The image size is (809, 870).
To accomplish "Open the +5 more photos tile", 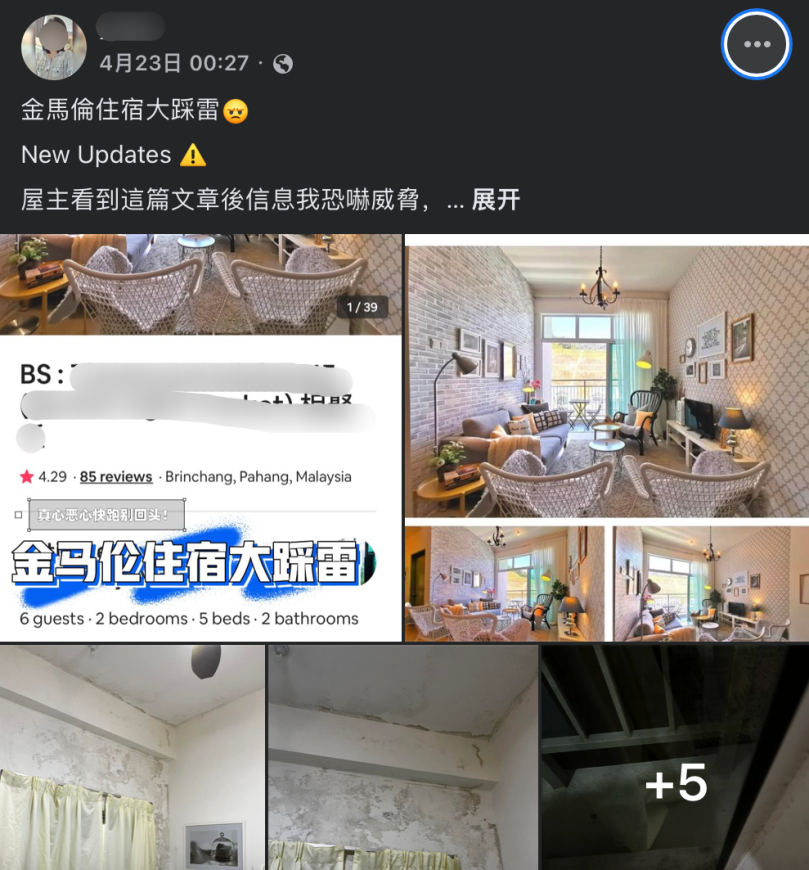I will point(675,757).
